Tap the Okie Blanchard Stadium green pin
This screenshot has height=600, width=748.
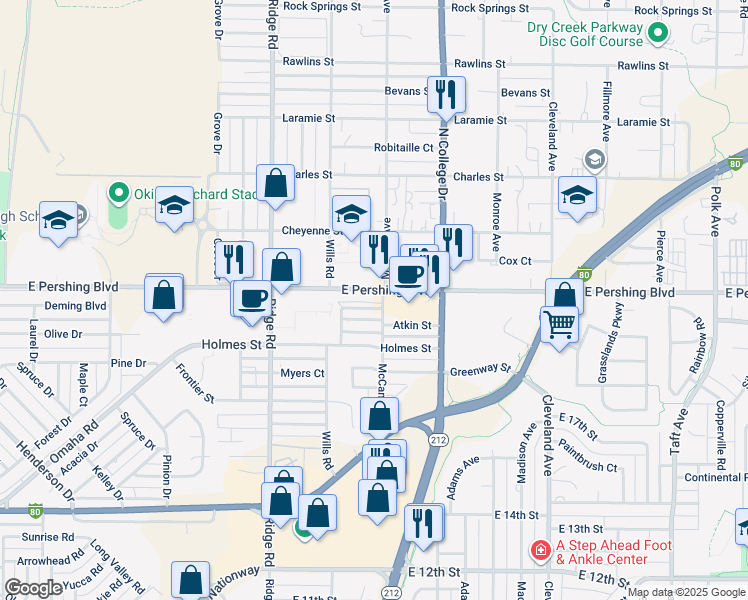coord(119,192)
